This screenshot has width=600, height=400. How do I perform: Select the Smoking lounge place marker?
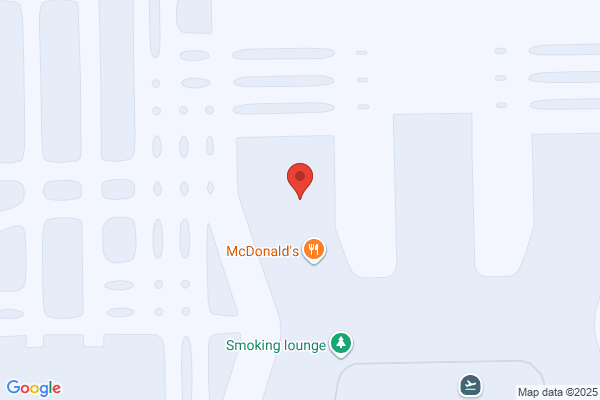pyautogui.click(x=342, y=345)
